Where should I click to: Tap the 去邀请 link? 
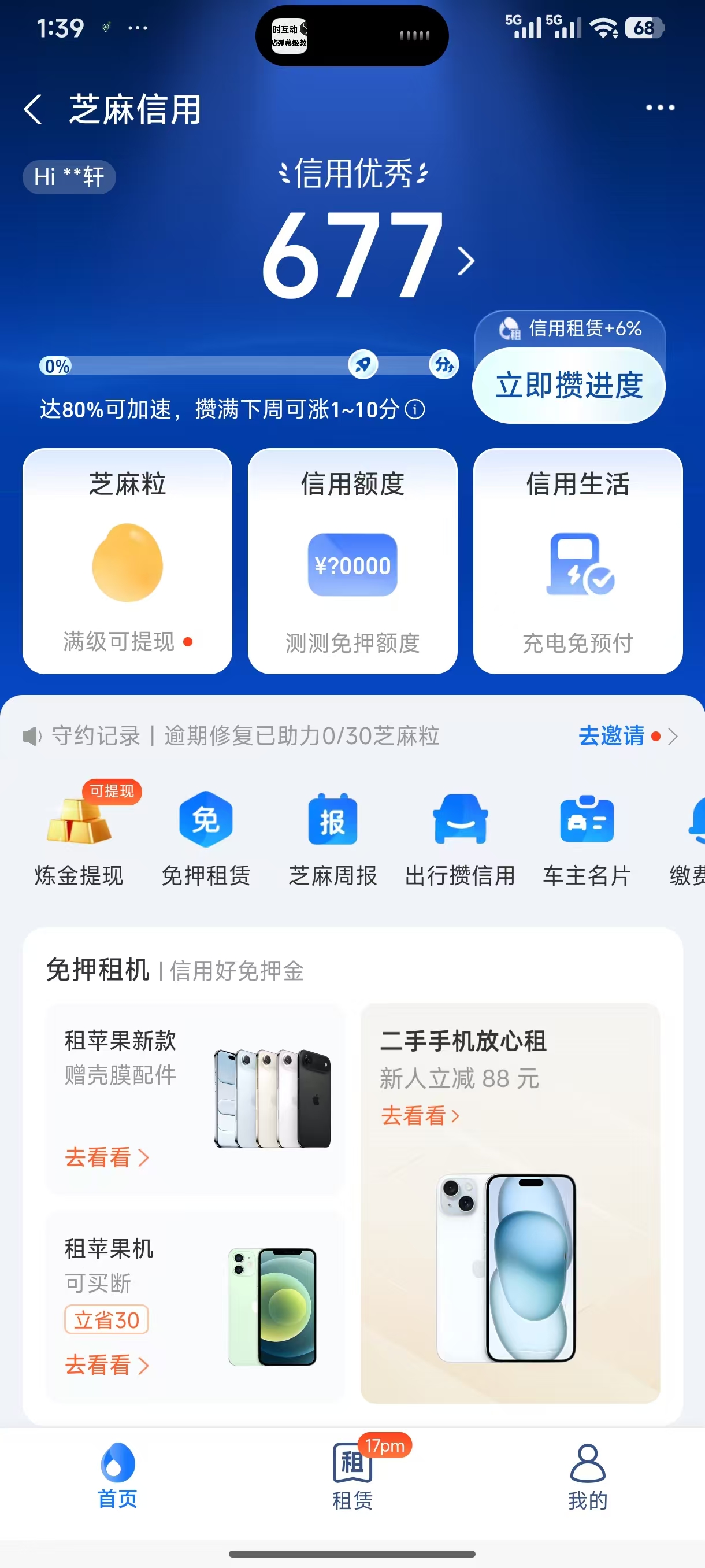tap(612, 735)
